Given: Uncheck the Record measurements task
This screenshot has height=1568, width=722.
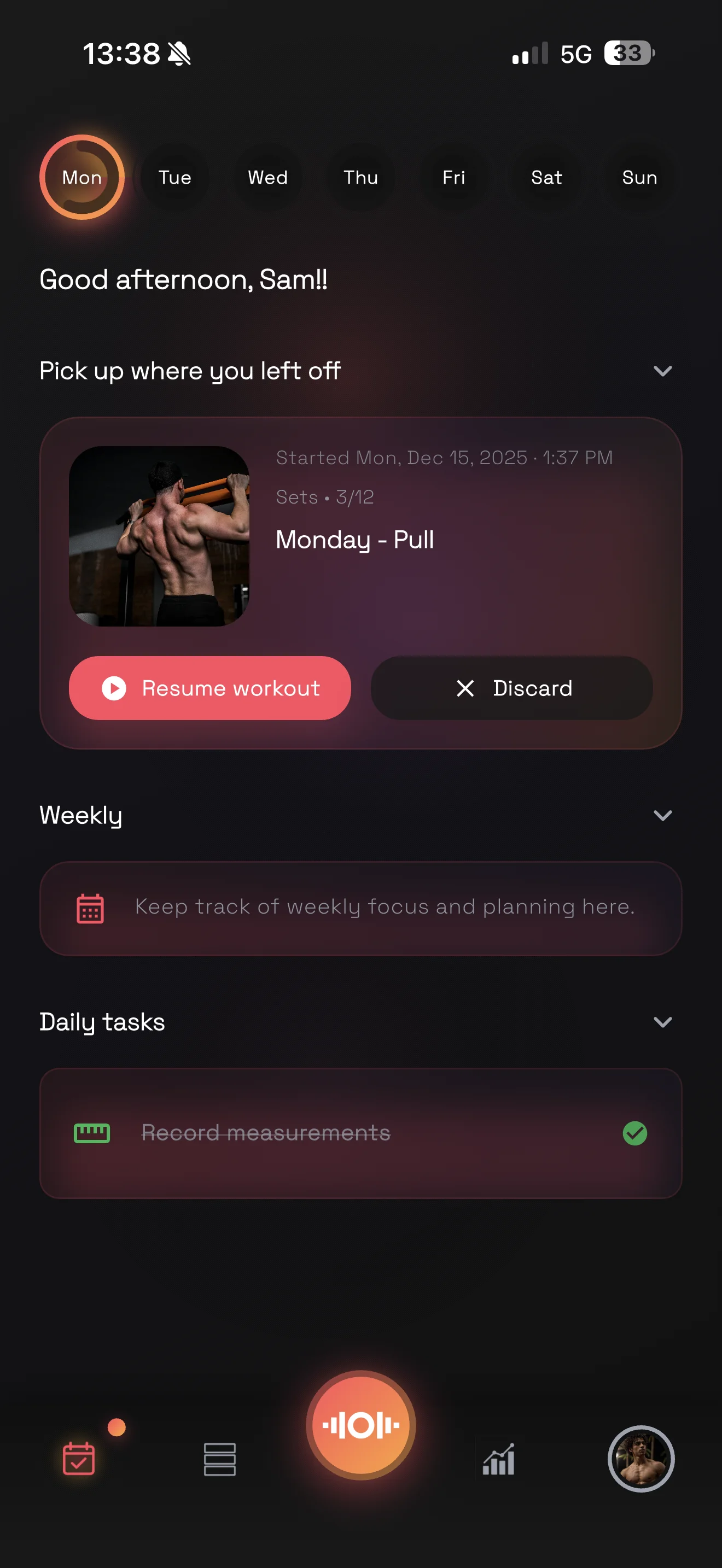Looking at the screenshot, I should click(634, 1133).
